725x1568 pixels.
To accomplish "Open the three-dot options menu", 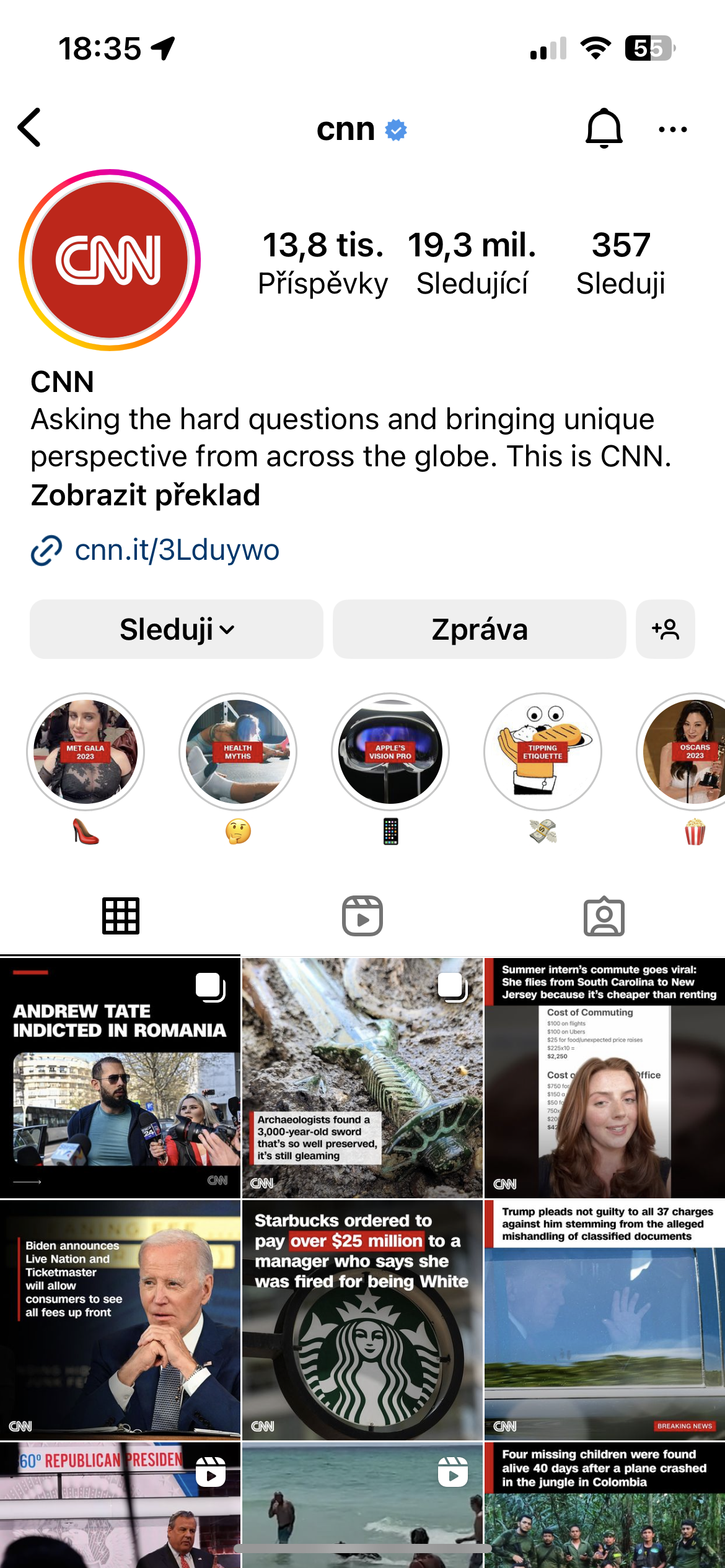I will coord(672,129).
